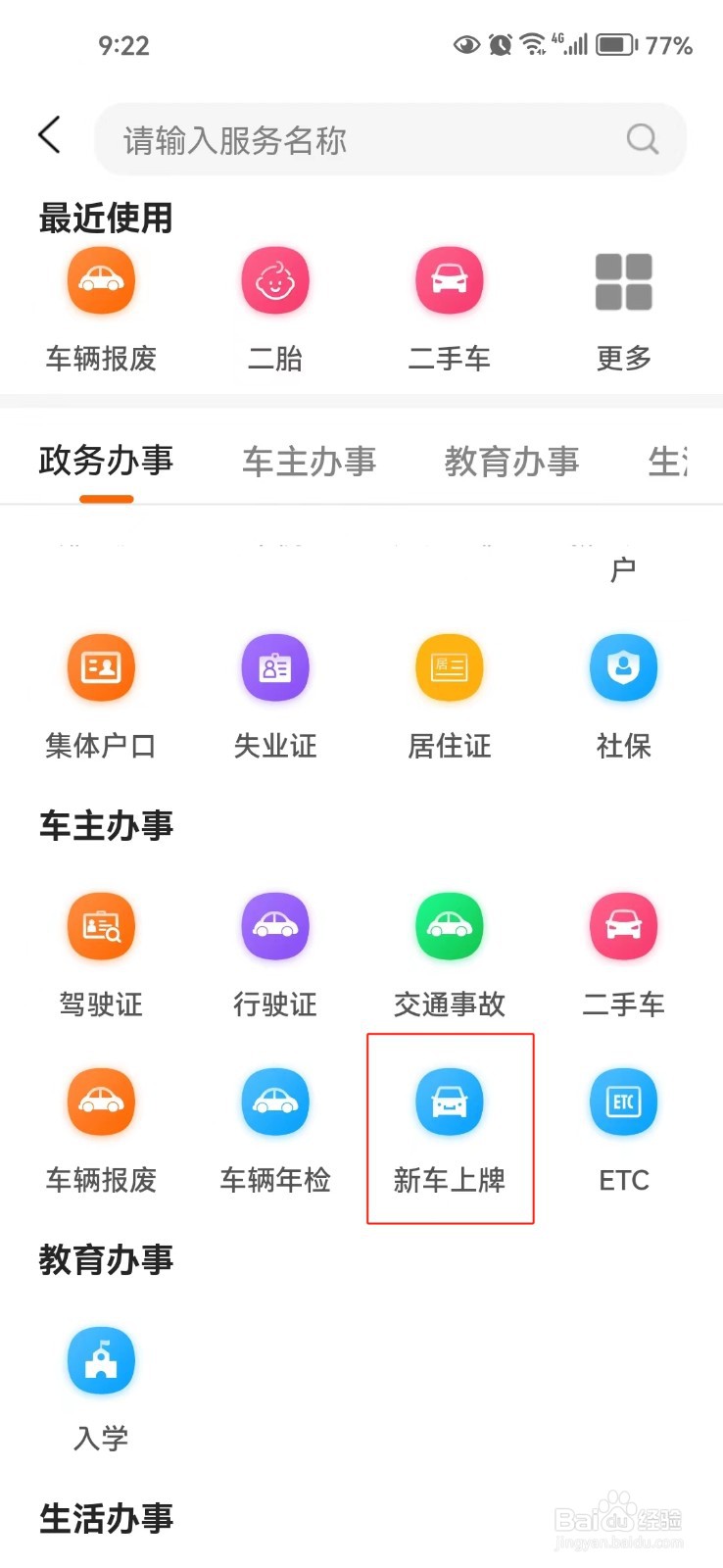Open the 集体户口 service

coord(99,667)
